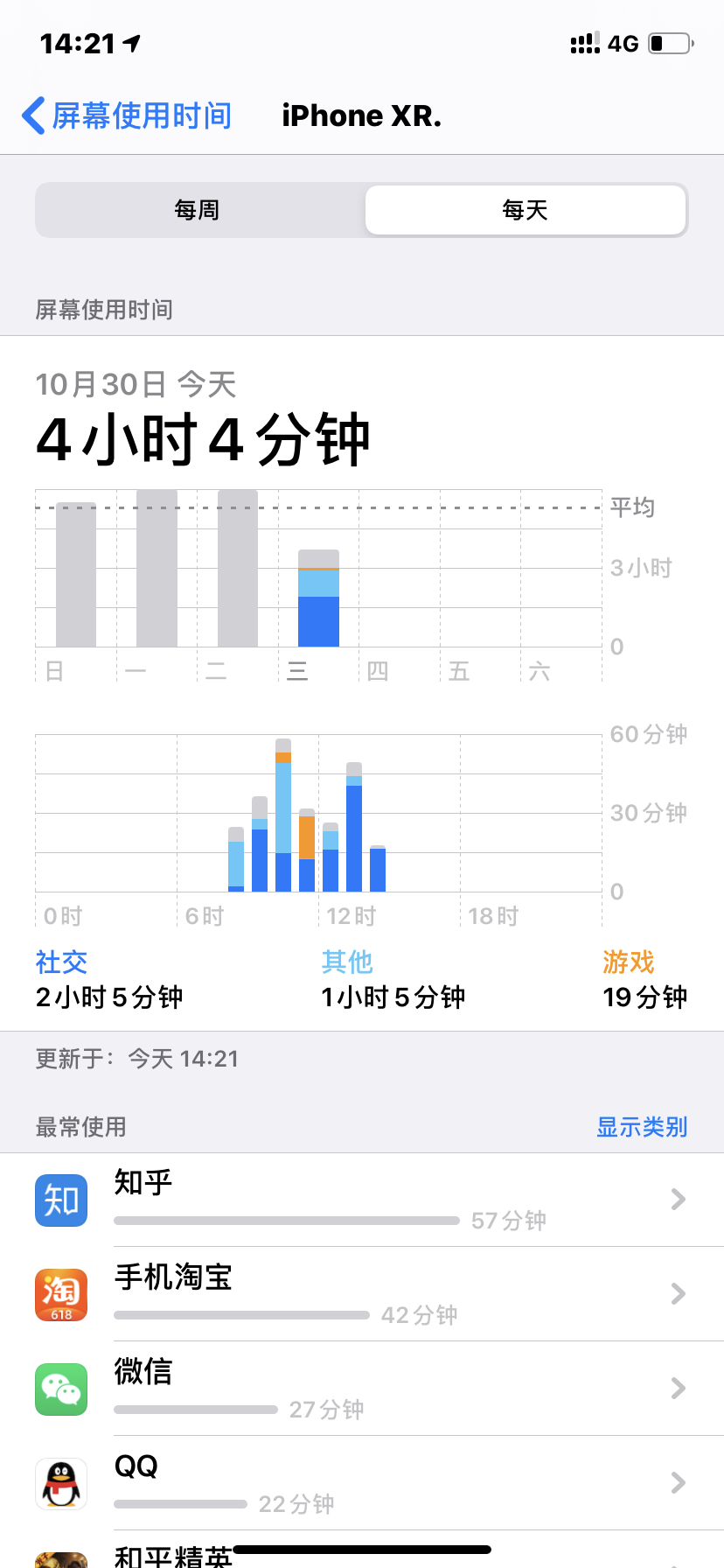
Task: Switch to the 每周 view
Action: 198,210
